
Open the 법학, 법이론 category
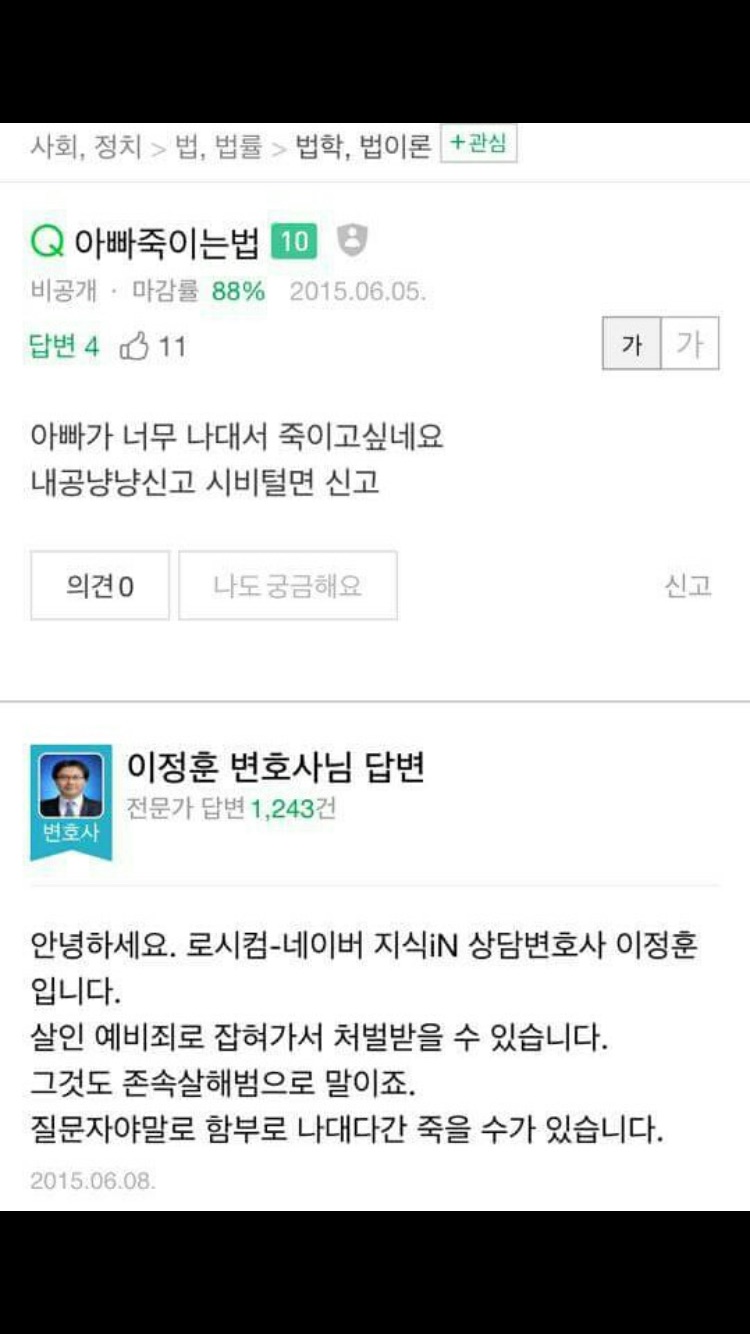point(364,147)
